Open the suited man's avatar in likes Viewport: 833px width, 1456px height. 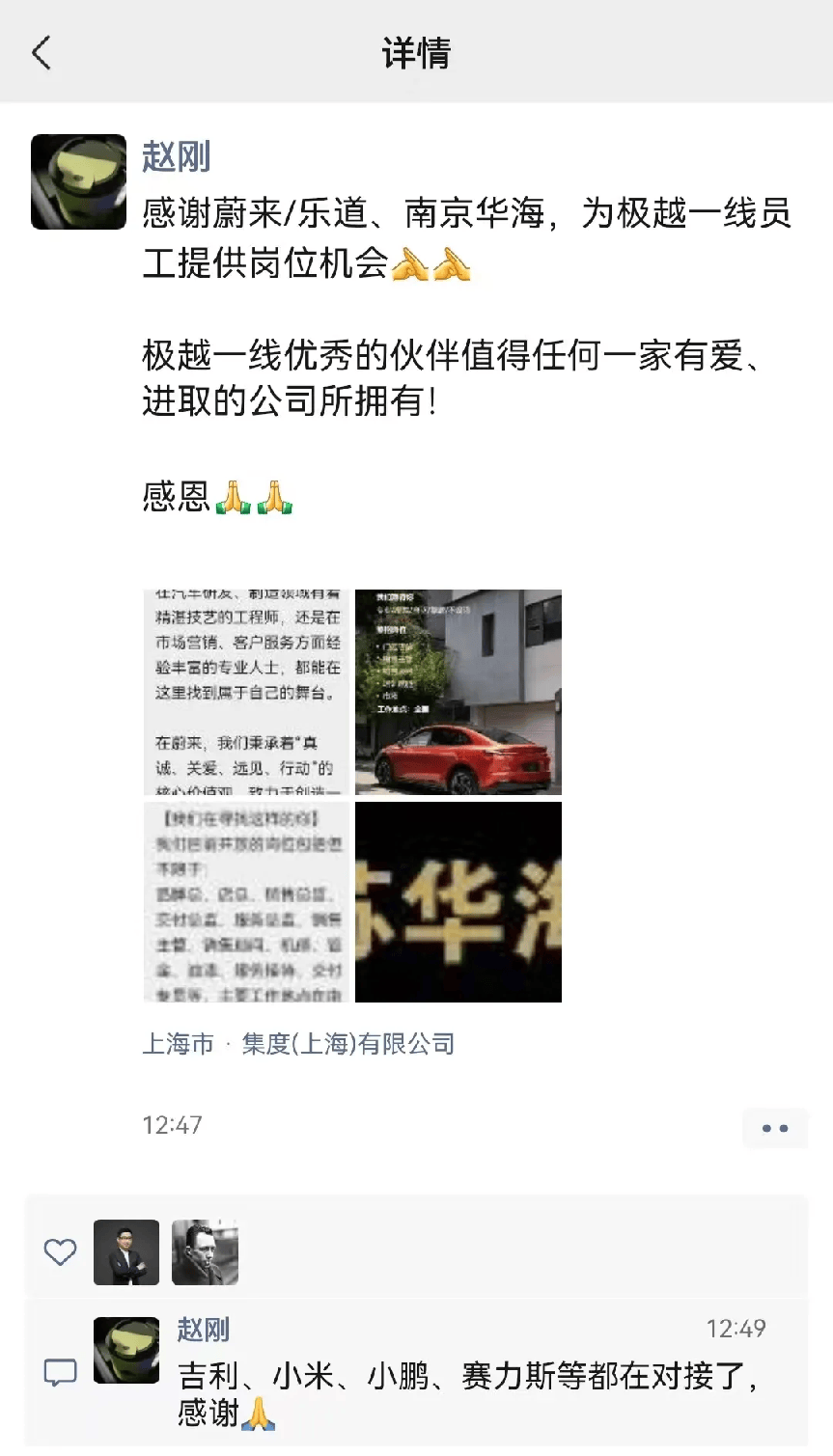[x=126, y=1252]
